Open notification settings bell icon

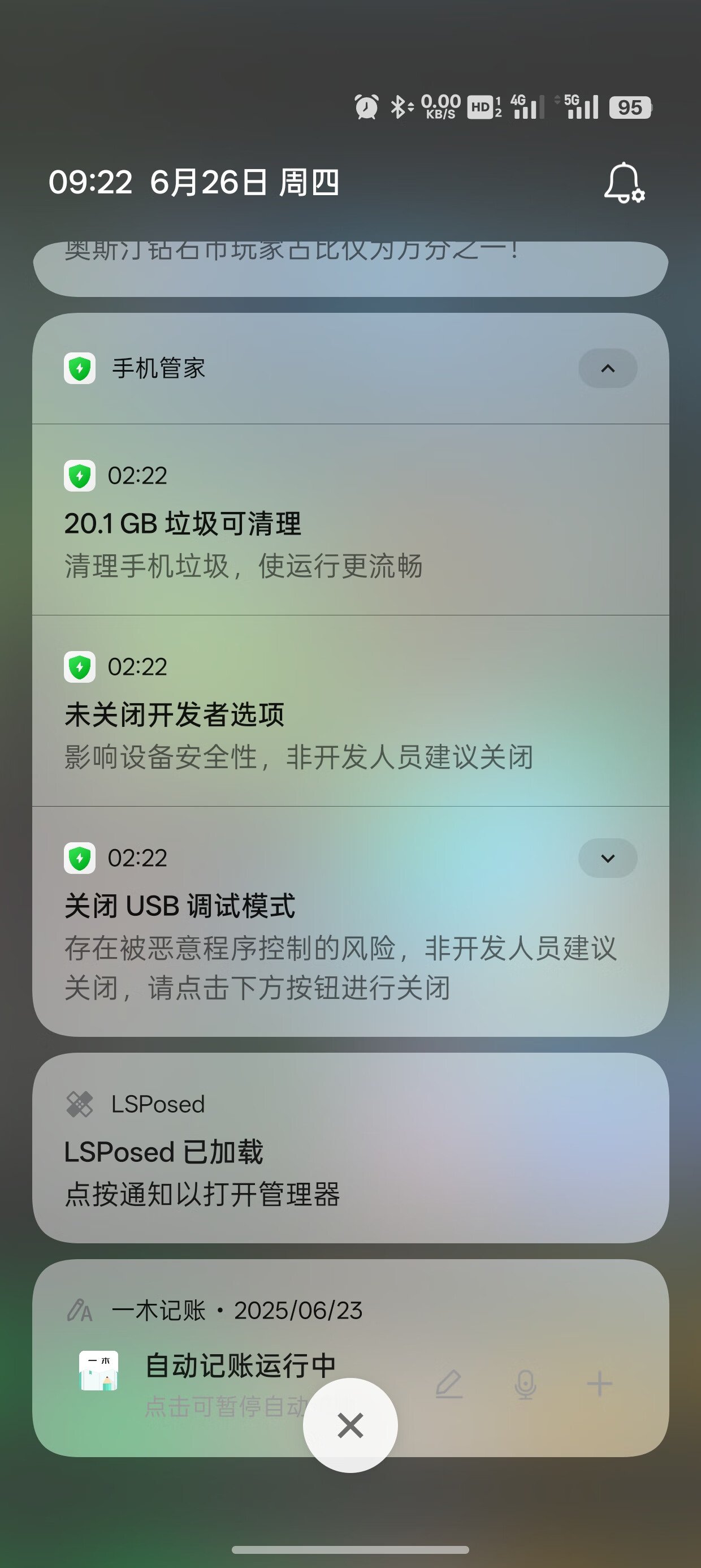click(x=624, y=183)
